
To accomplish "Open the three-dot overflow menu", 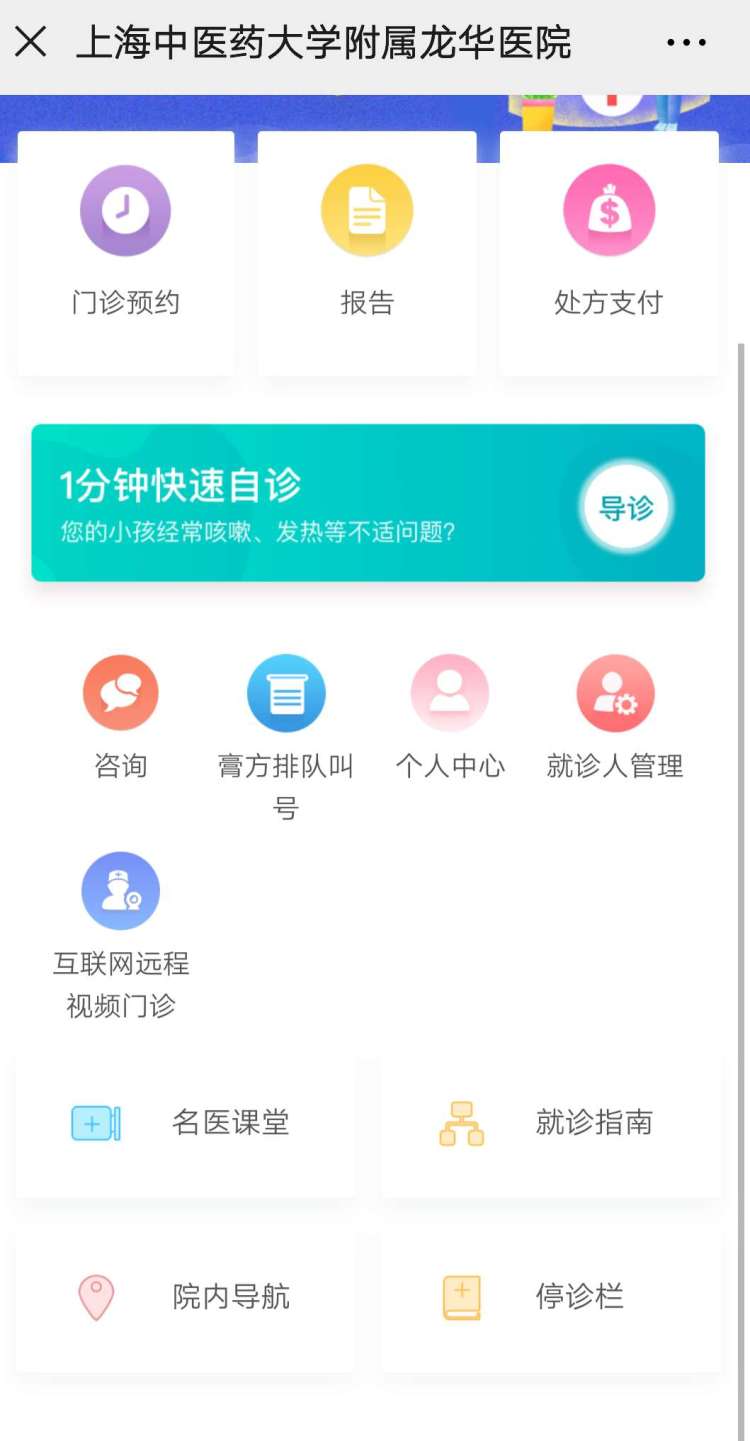I will coord(686,43).
